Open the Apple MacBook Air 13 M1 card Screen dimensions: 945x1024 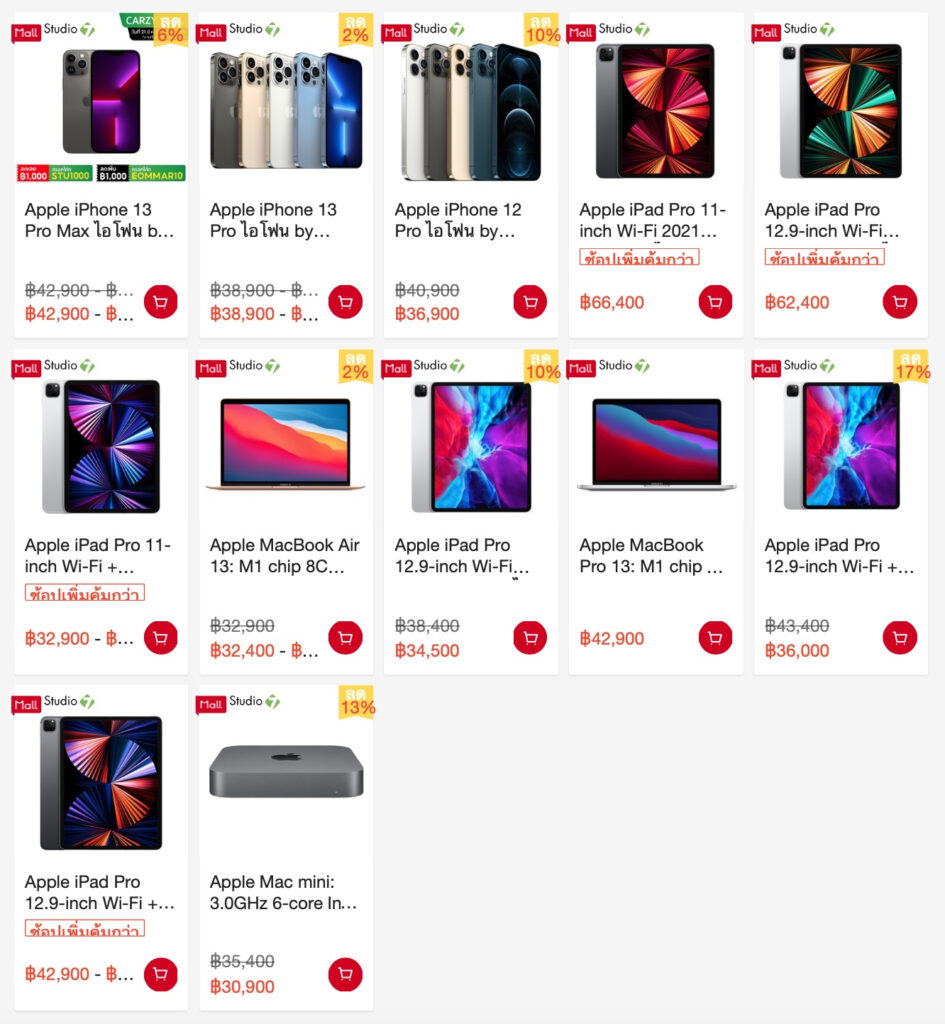coord(285,556)
